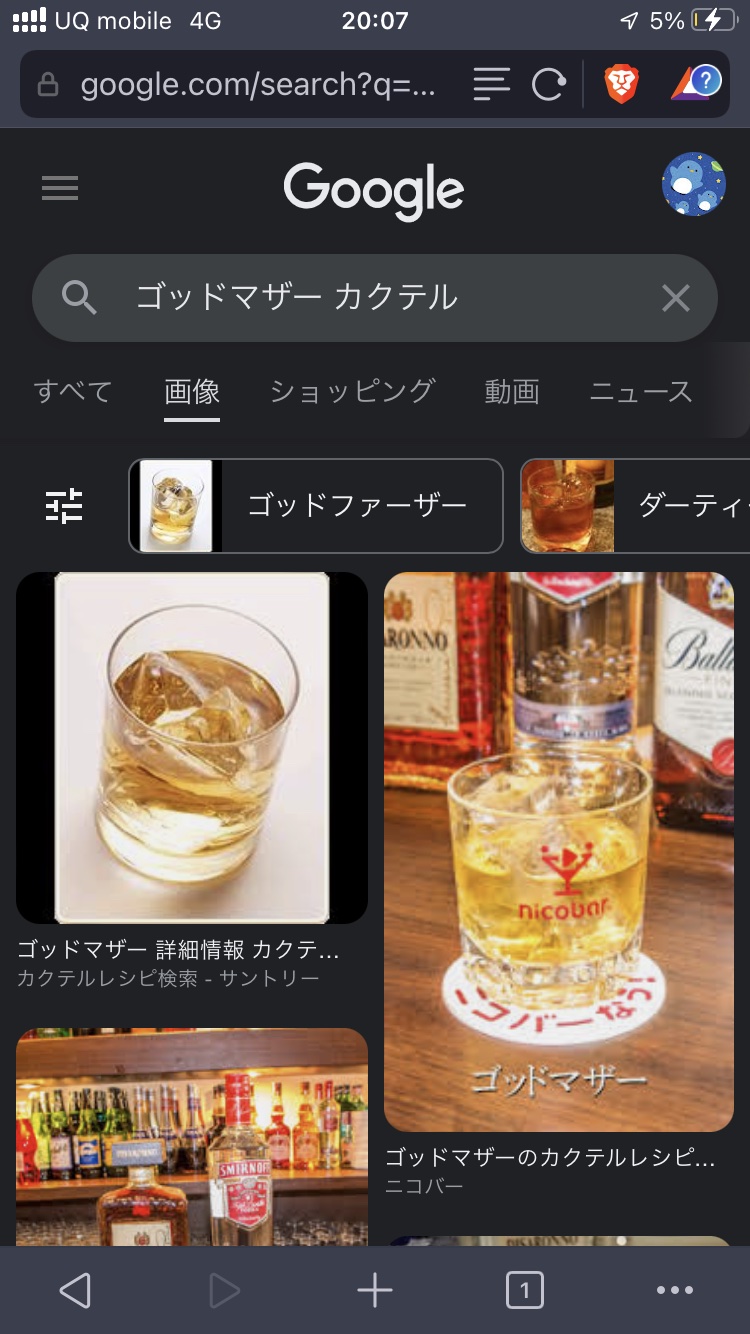Open the browser's three-dot menu
The width and height of the screenshot is (750, 1334).
point(675,1290)
